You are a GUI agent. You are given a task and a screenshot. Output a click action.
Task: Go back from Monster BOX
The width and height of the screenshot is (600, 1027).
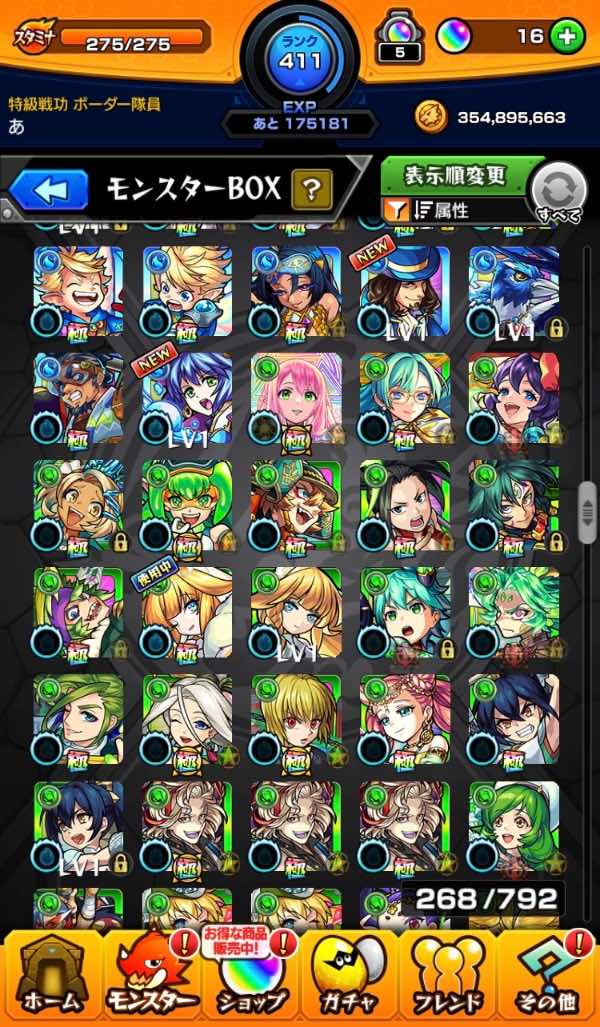point(50,188)
